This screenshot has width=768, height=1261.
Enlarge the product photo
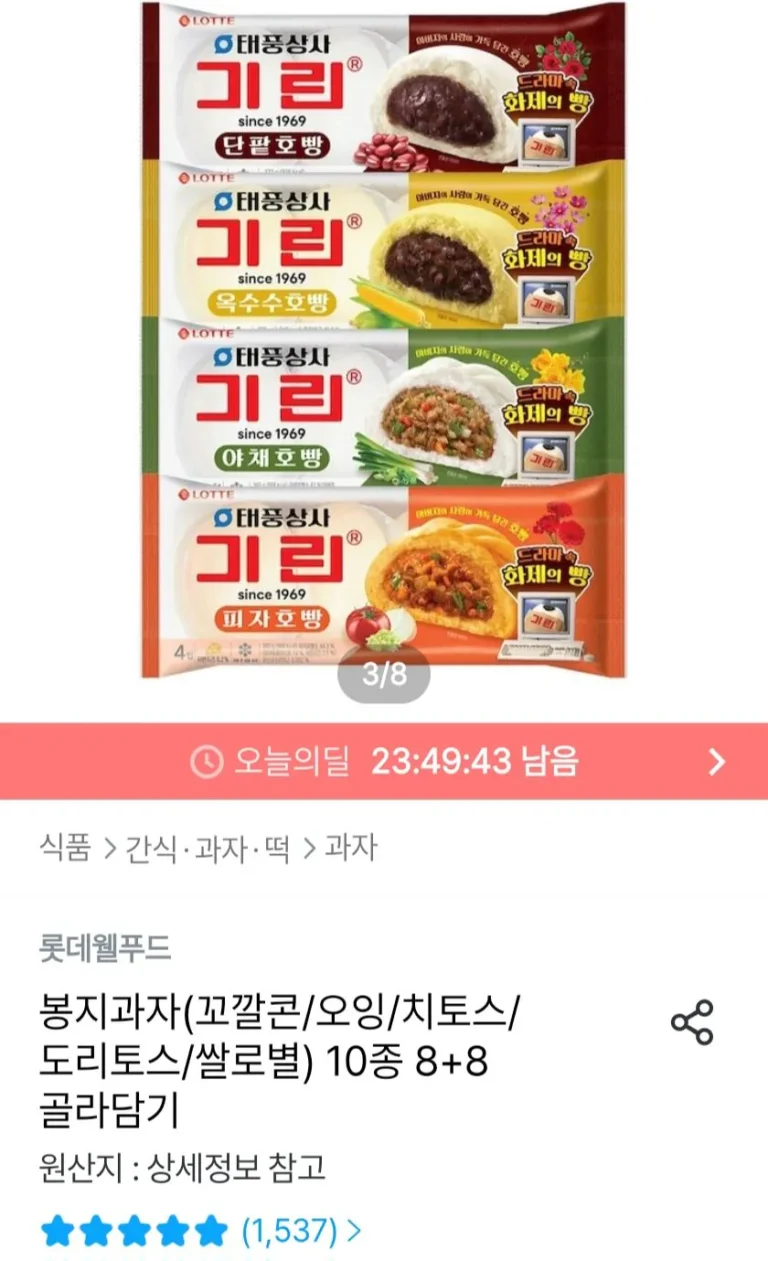[x=384, y=340]
